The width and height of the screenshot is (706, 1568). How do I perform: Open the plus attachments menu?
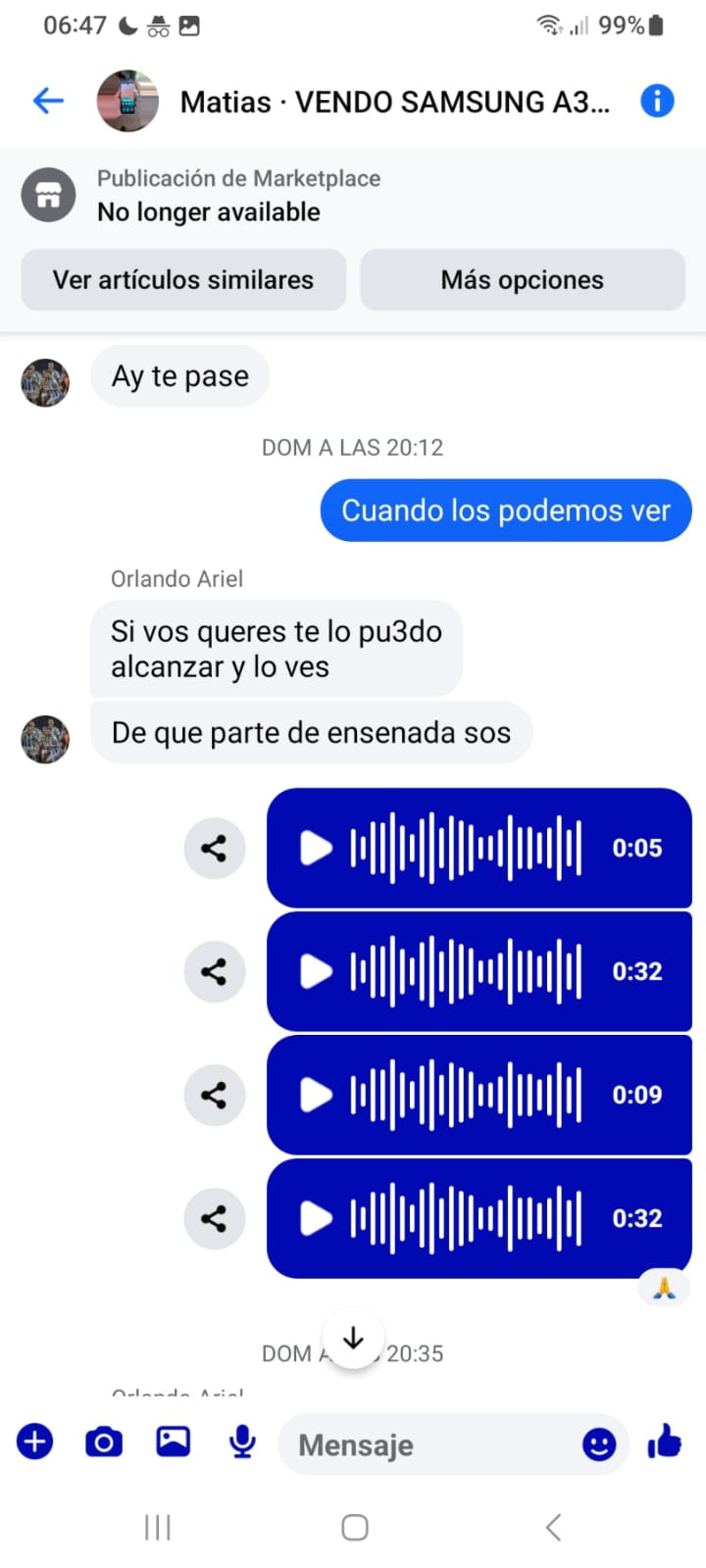coord(34,1442)
